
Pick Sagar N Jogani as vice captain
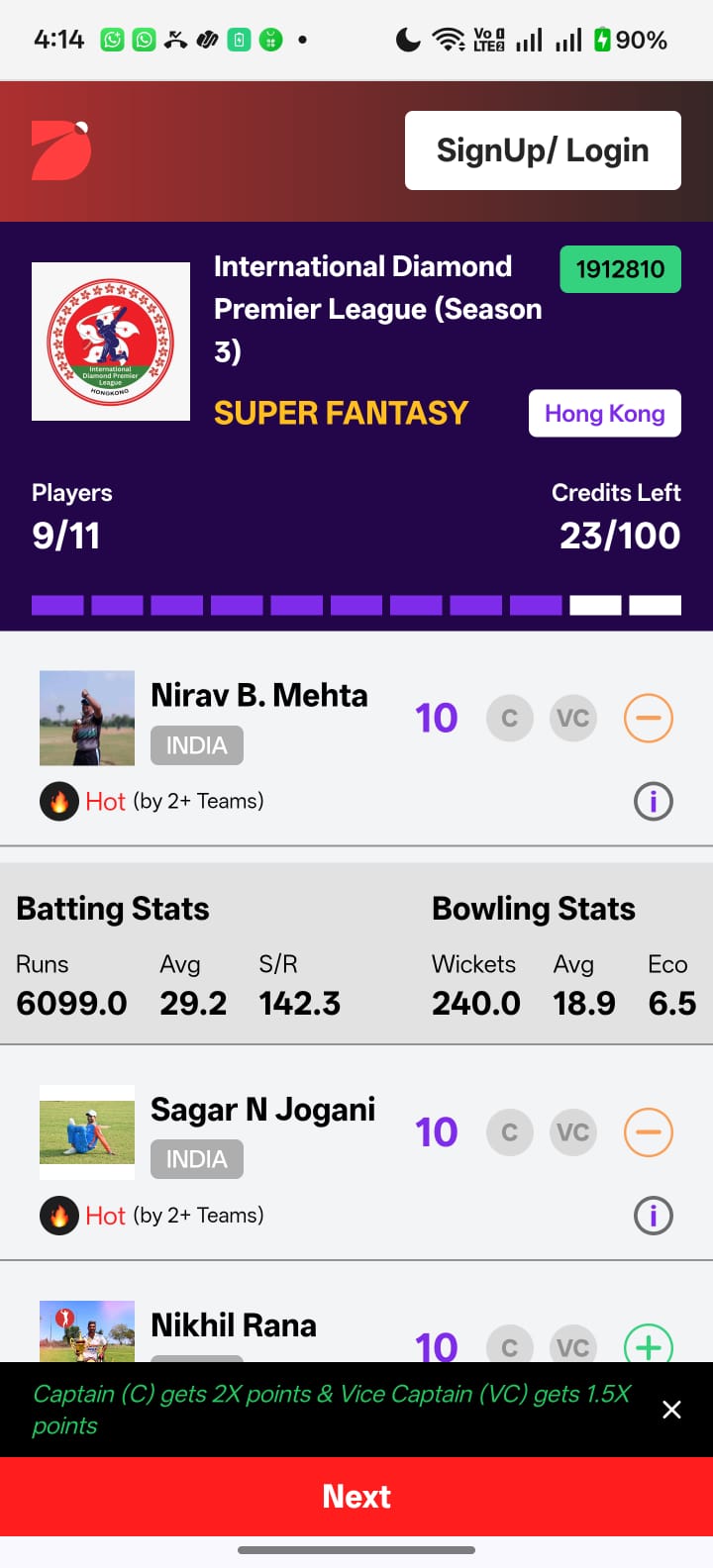573,1132
